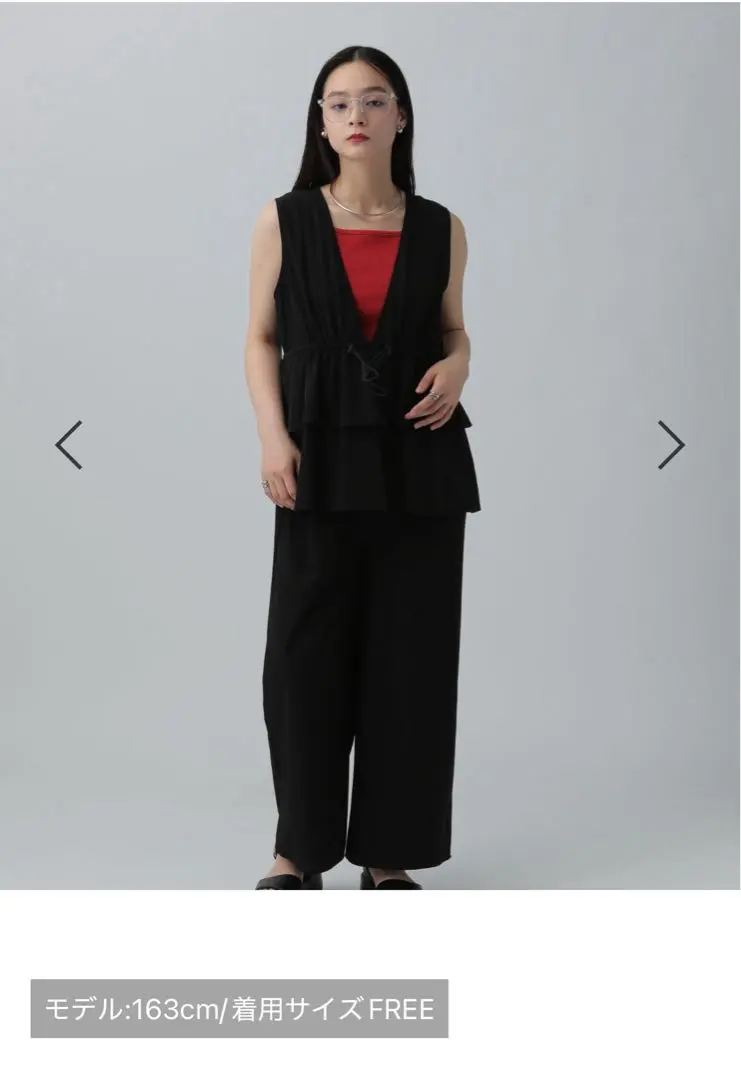Show the next product photo
This screenshot has width=741, height=1080.
click(x=671, y=445)
